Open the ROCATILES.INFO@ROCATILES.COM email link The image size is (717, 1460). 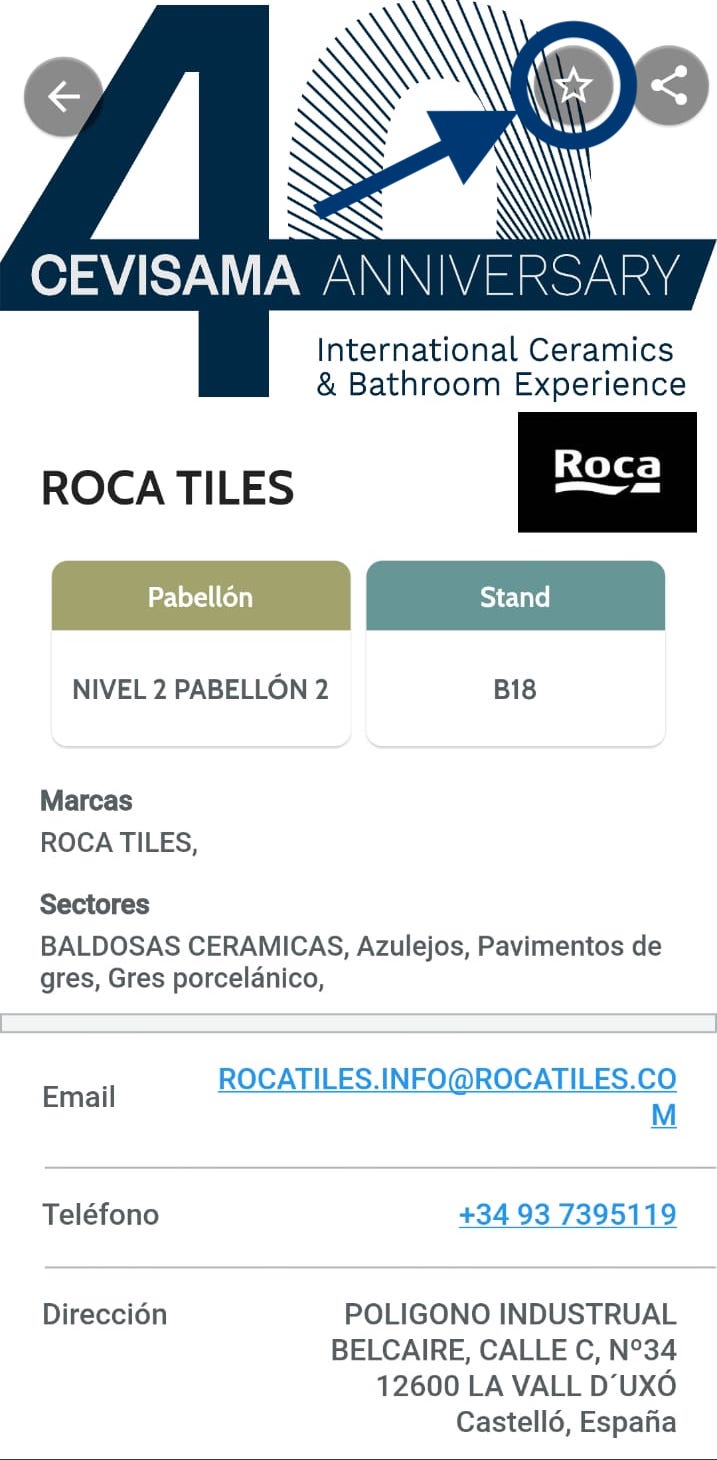447,1080
